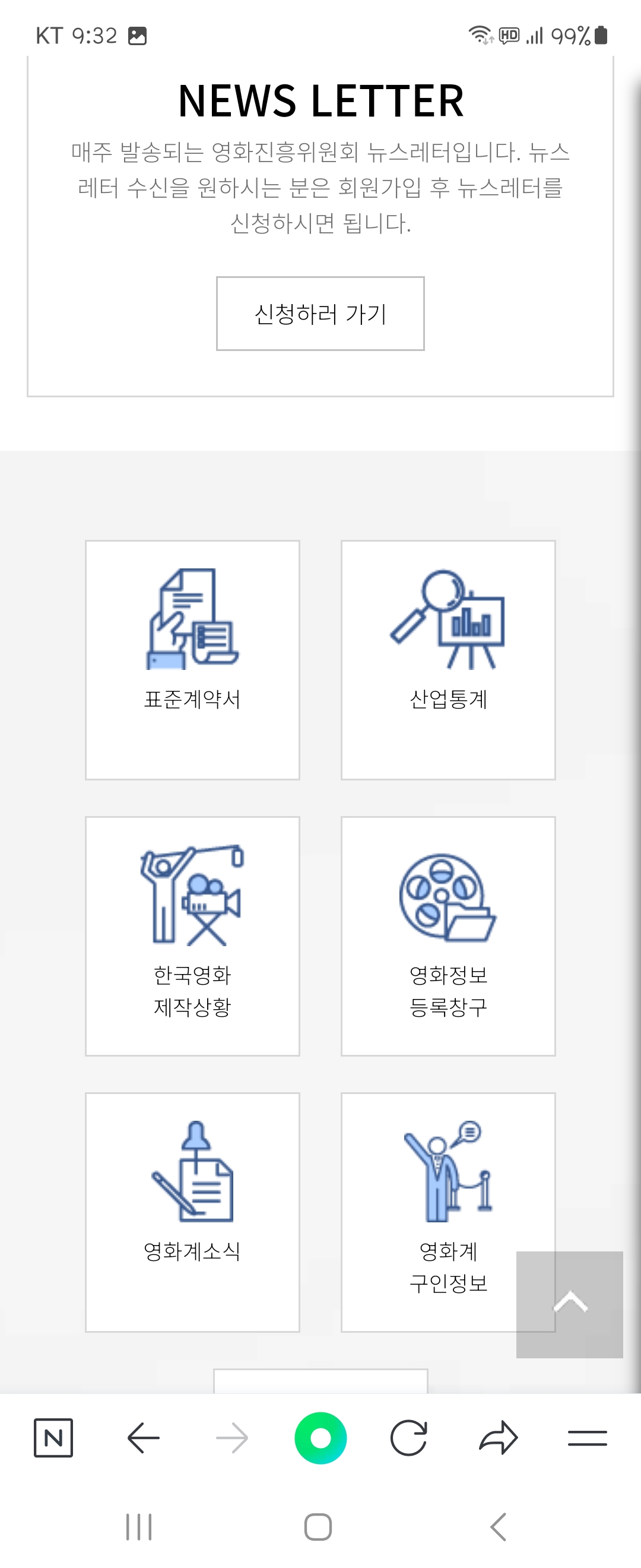Open the 영화정보 등록창구 card
The height and width of the screenshot is (1568, 641).
click(x=448, y=935)
